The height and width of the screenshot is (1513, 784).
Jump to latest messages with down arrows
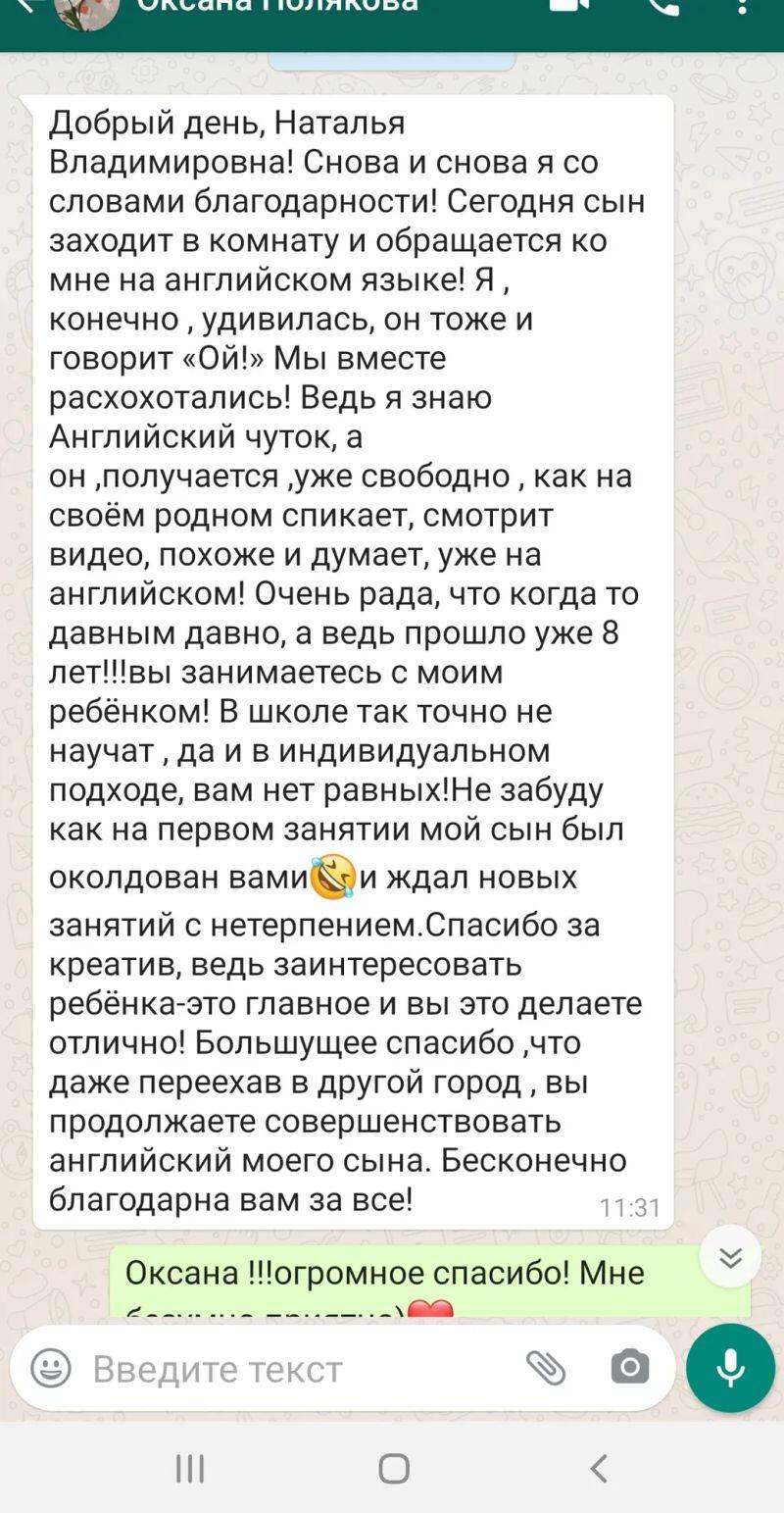pos(730,1257)
